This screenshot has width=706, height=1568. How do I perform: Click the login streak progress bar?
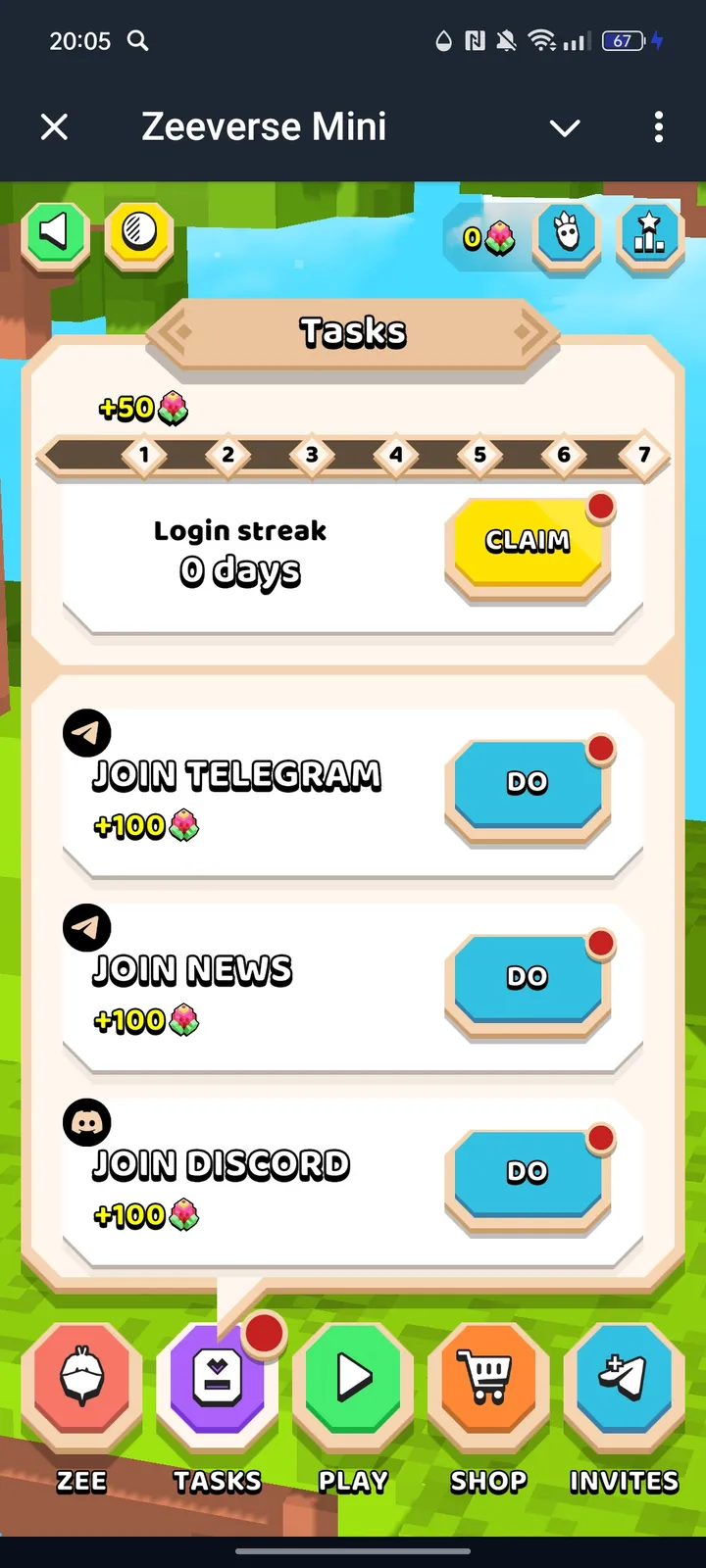(x=353, y=455)
